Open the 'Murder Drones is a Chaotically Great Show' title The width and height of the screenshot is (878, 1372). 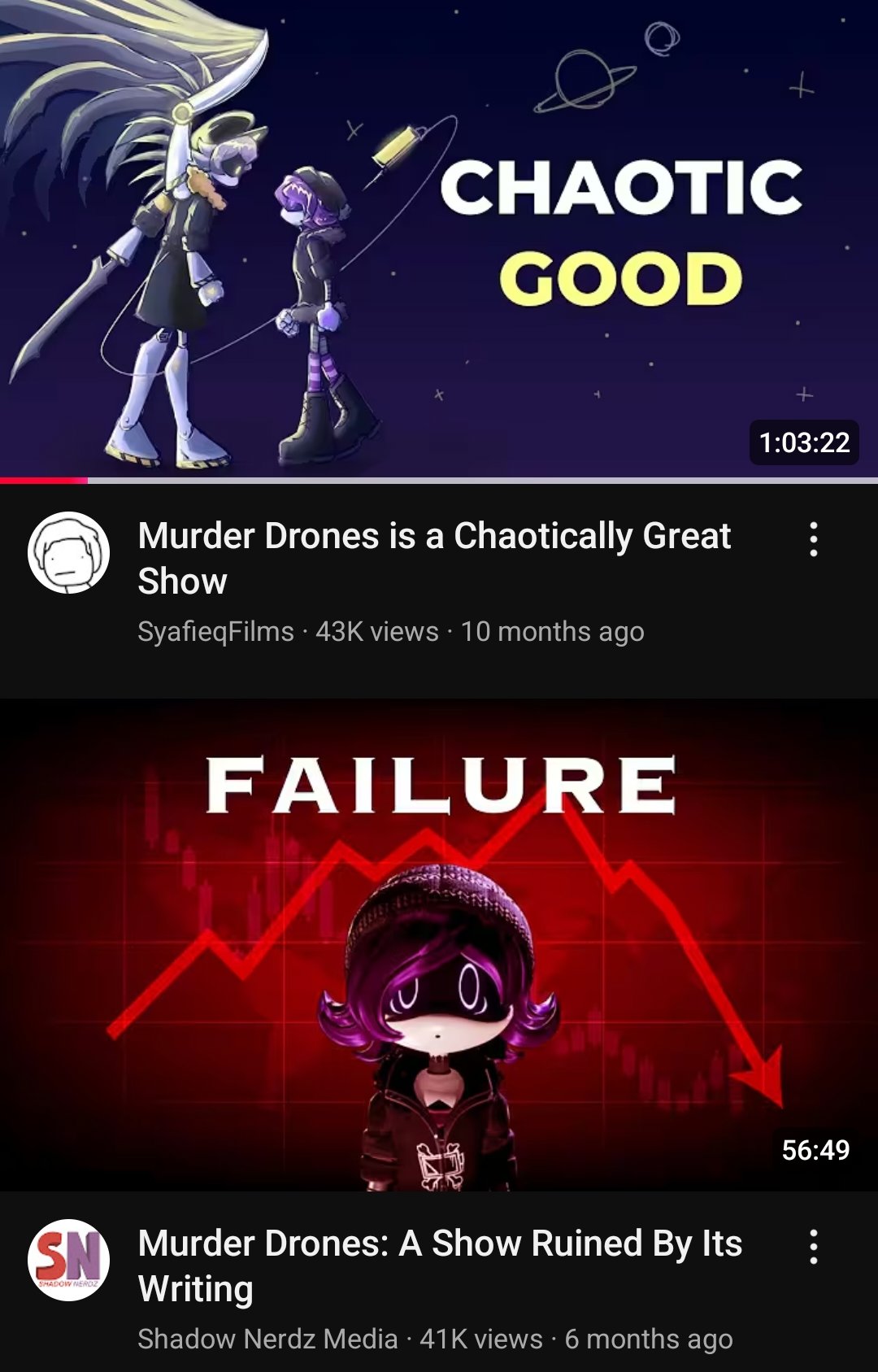coord(434,558)
